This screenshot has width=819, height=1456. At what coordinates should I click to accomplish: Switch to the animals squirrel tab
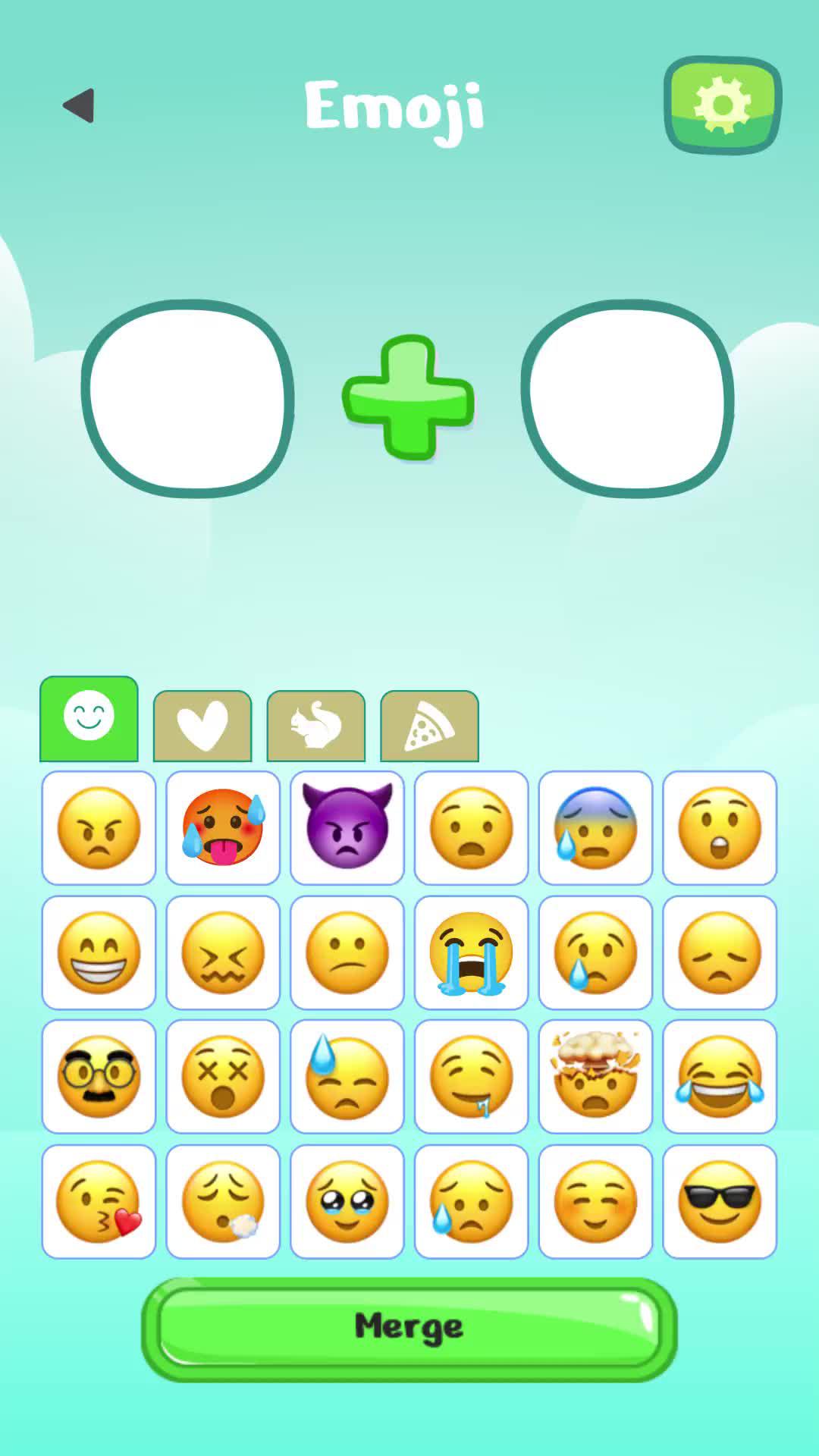click(x=316, y=726)
